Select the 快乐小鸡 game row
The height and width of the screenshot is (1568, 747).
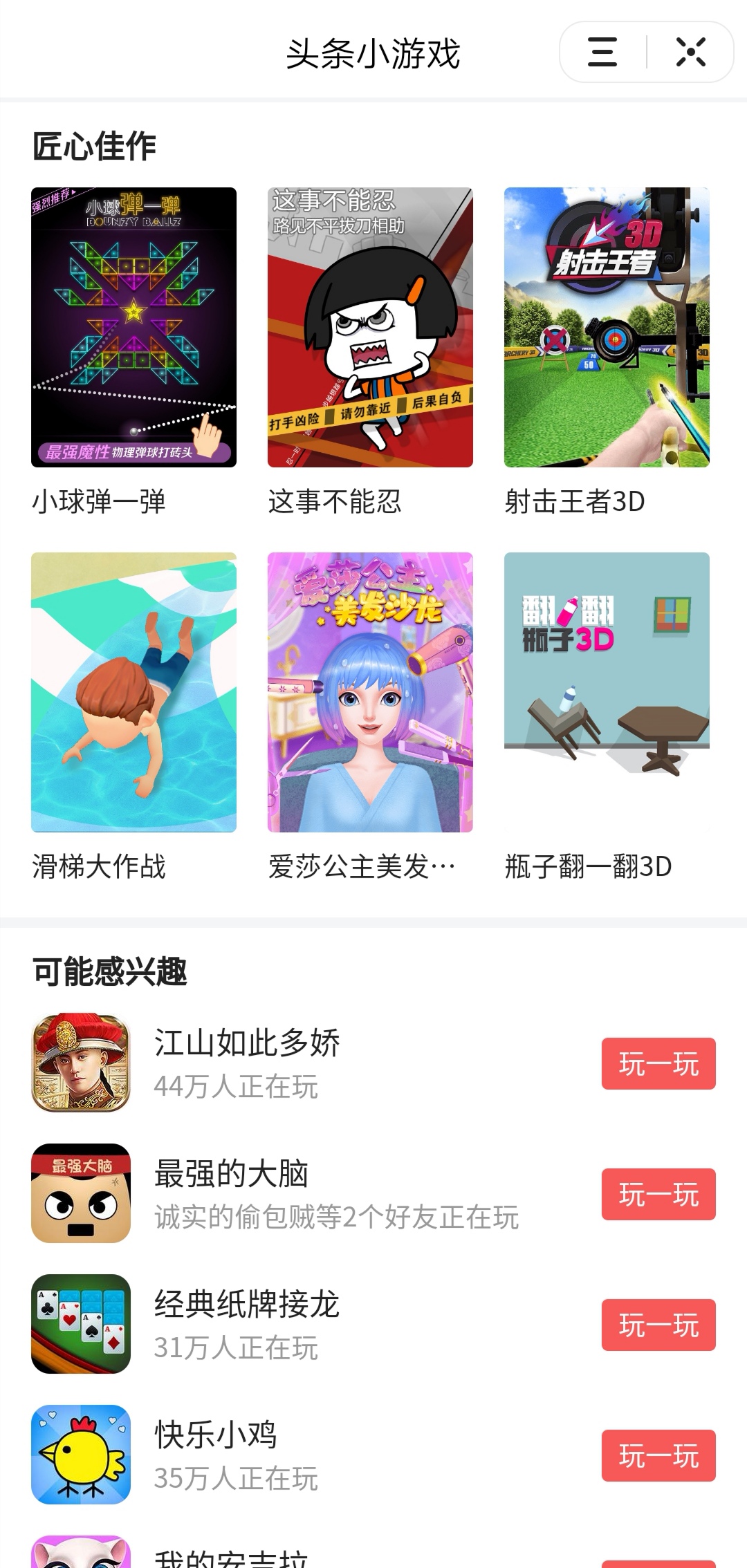point(311,1455)
